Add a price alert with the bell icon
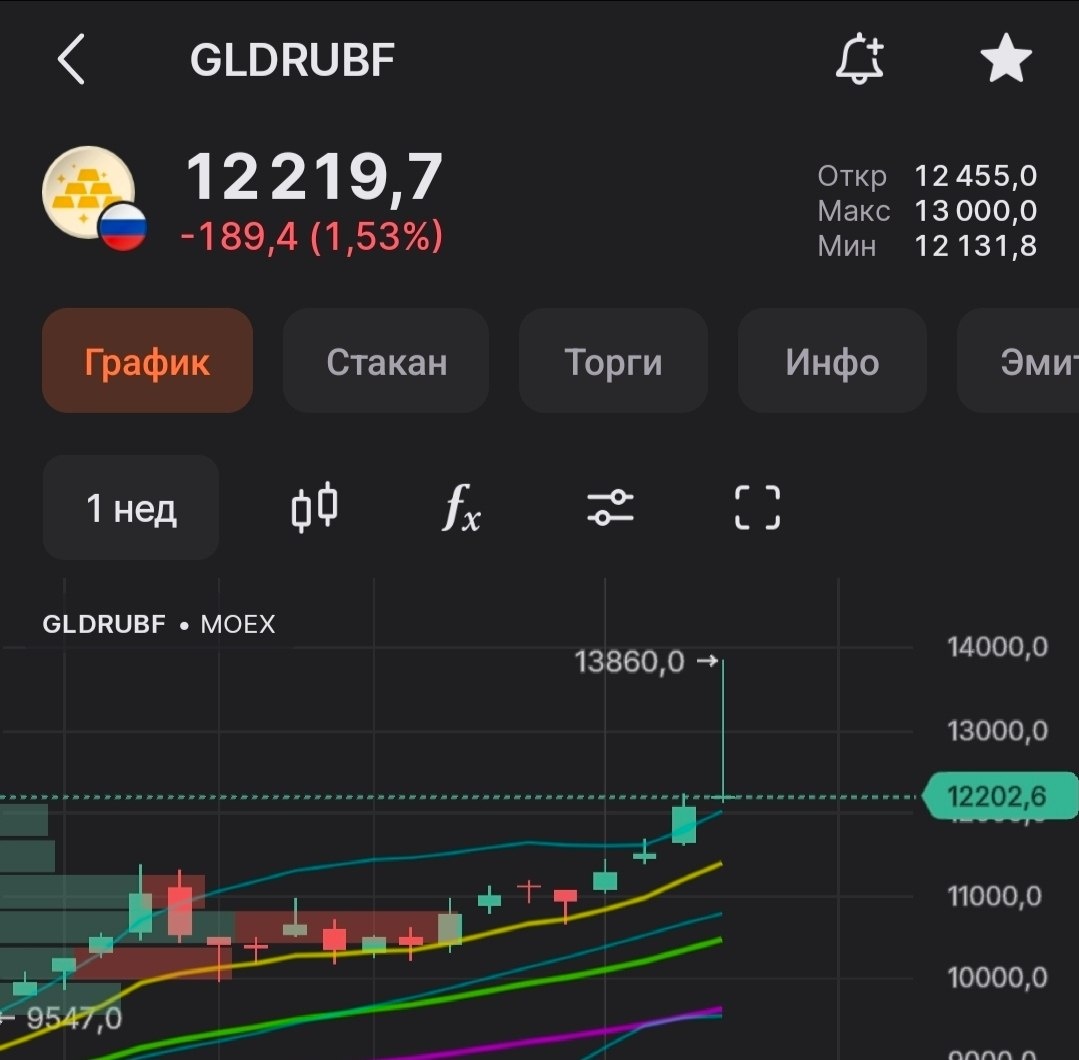 (x=859, y=60)
